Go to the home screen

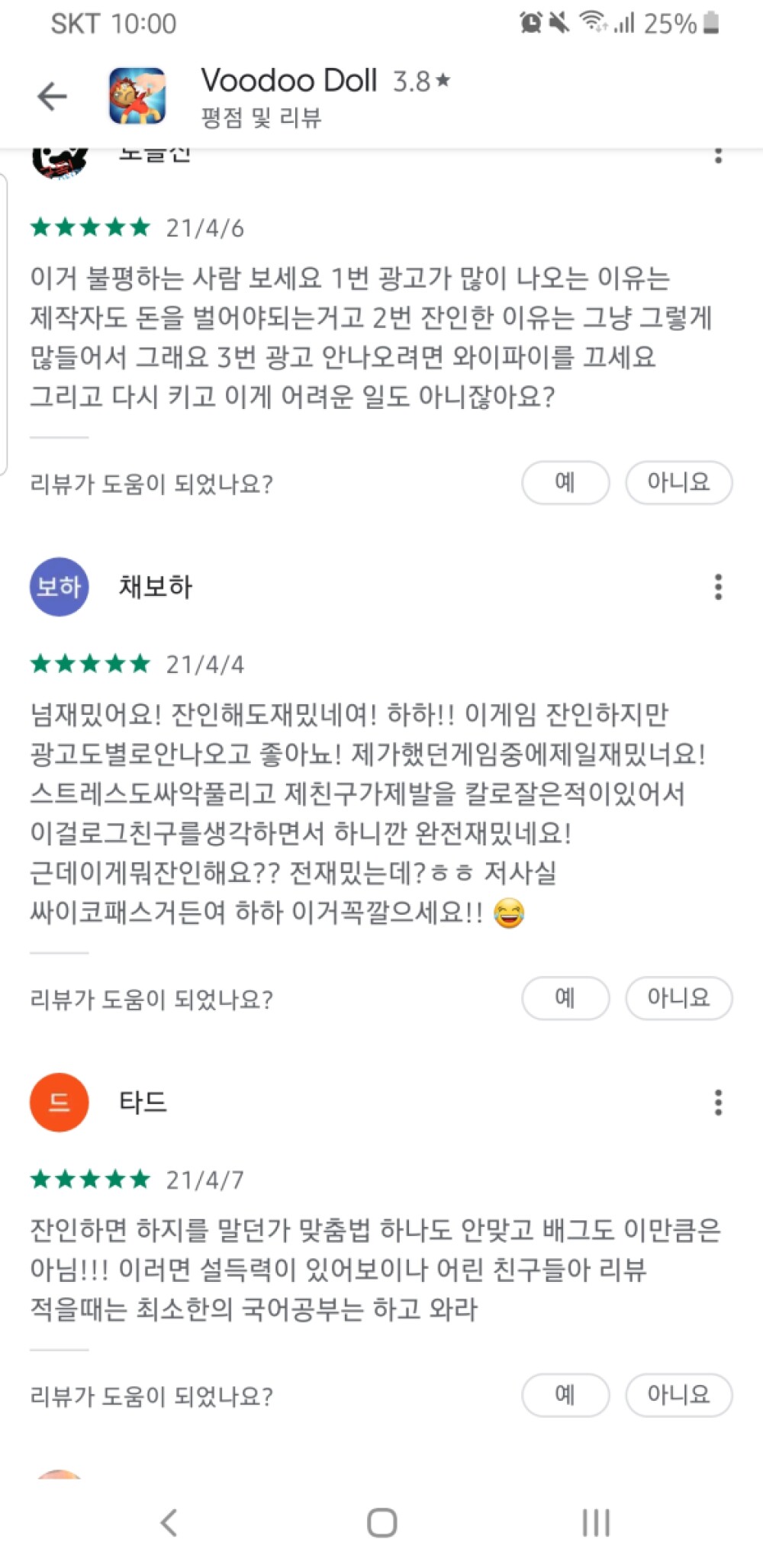click(x=381, y=1523)
